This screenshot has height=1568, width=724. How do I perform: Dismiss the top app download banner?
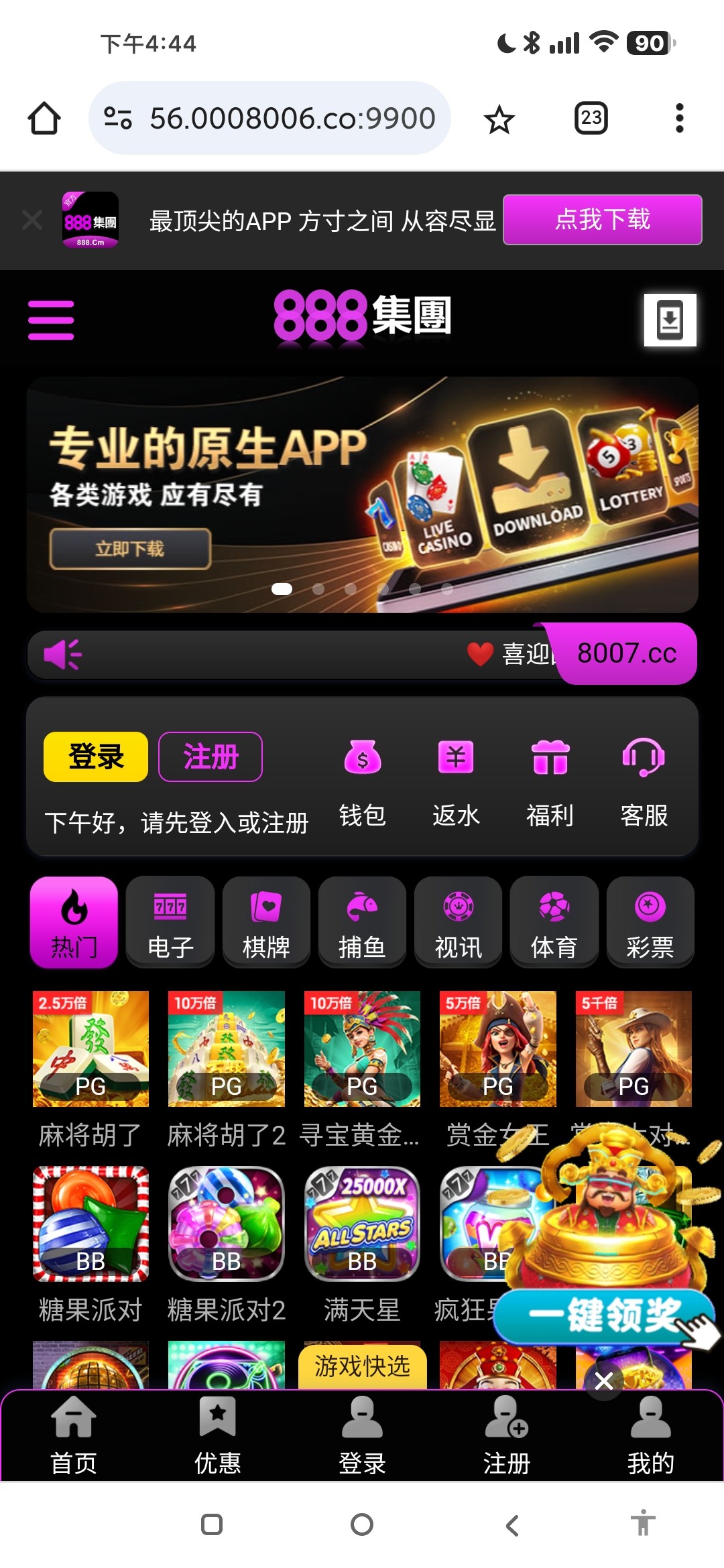coord(32,220)
